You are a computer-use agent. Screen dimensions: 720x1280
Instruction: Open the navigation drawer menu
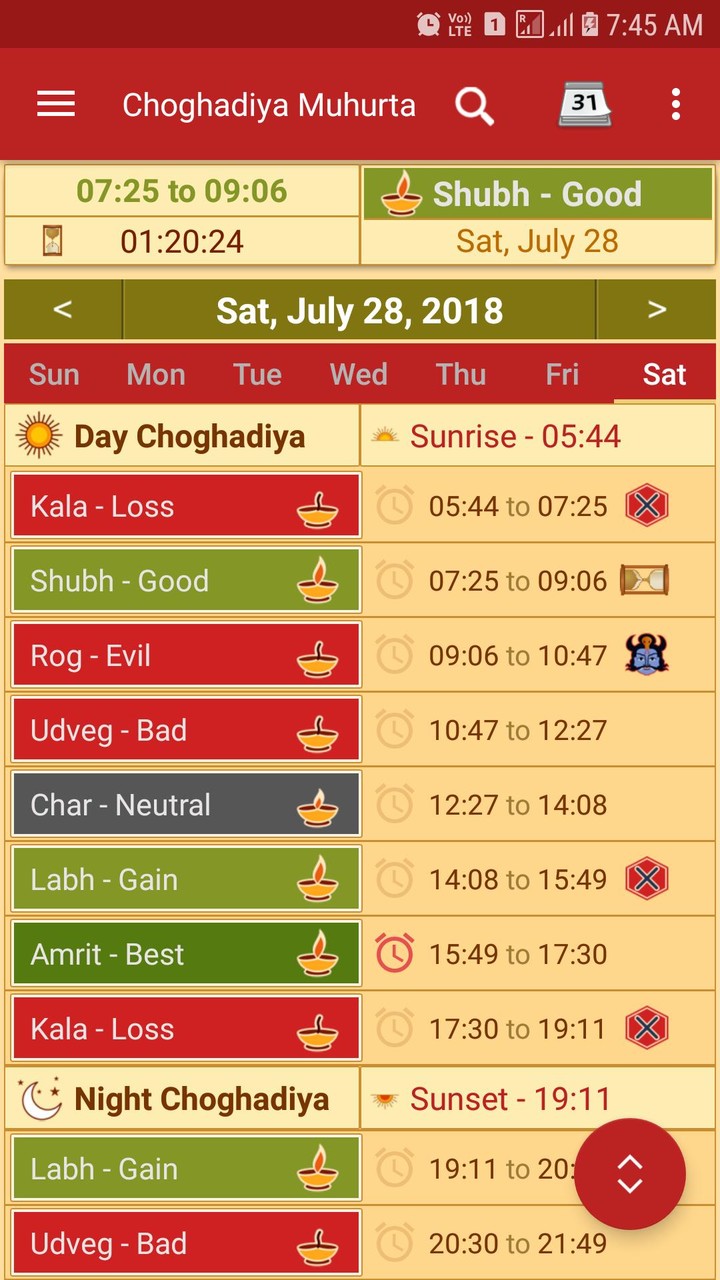[56, 104]
